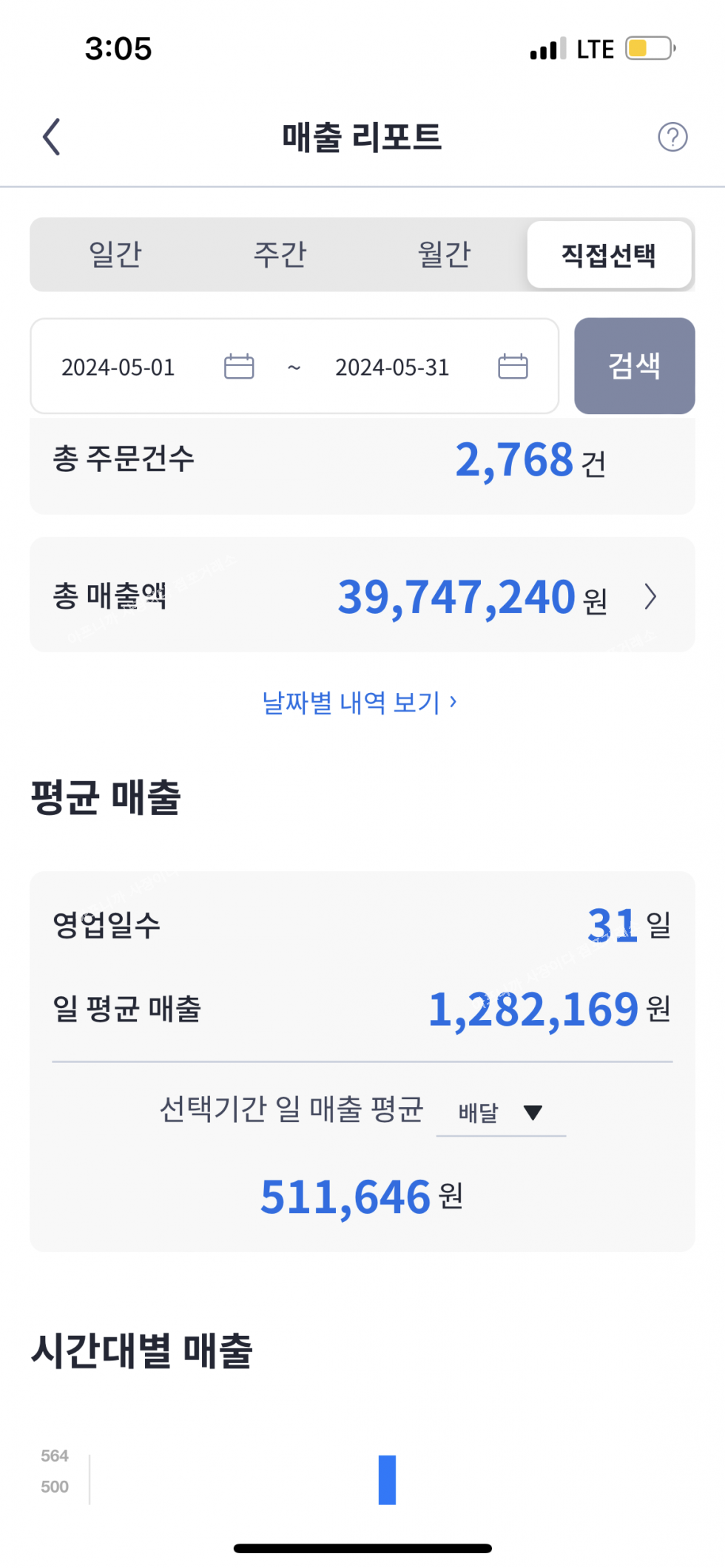Tap the 검색 button
The width and height of the screenshot is (725, 1568).
tap(635, 366)
